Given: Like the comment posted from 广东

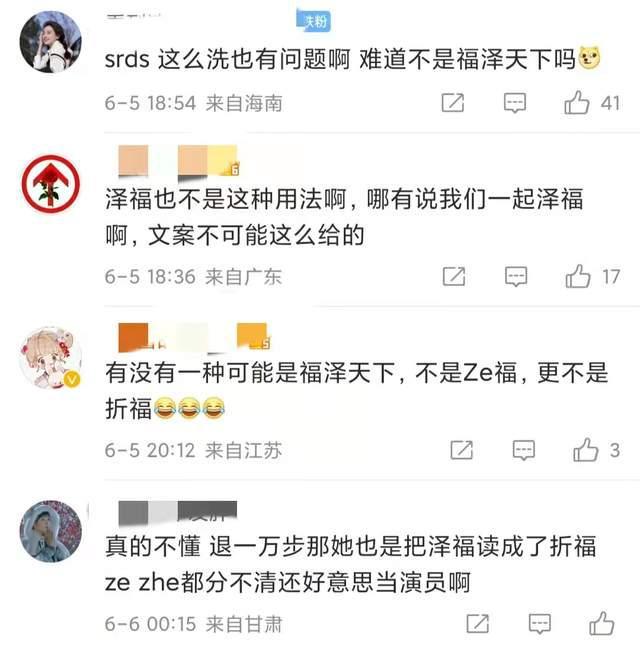Looking at the screenshot, I should pos(578,277).
